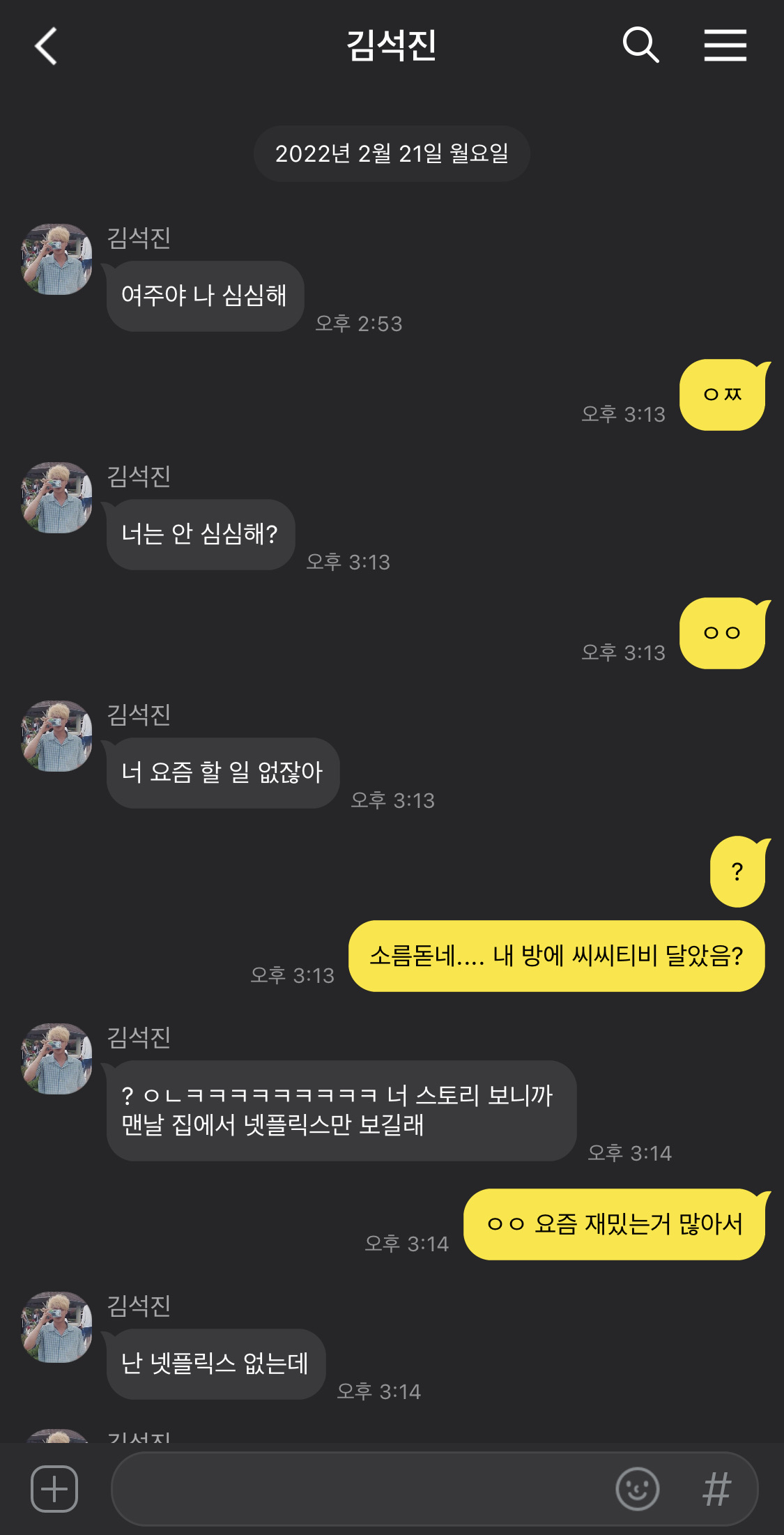This screenshot has width=784, height=1535.
Task: Go back to the chat list
Action: (46, 46)
